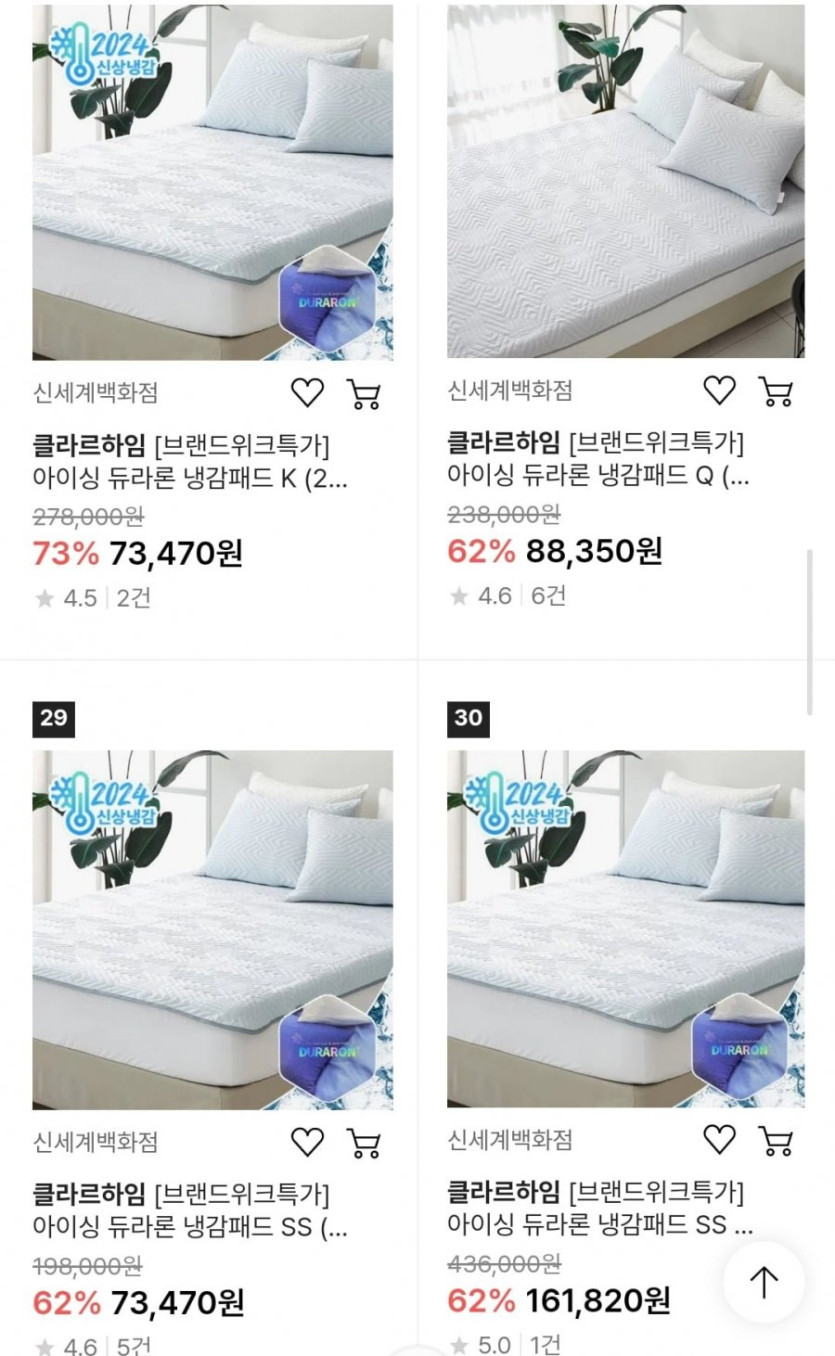Screen dimensions: 835x1356
Task: Open product image of item 29
Action: pos(212,929)
